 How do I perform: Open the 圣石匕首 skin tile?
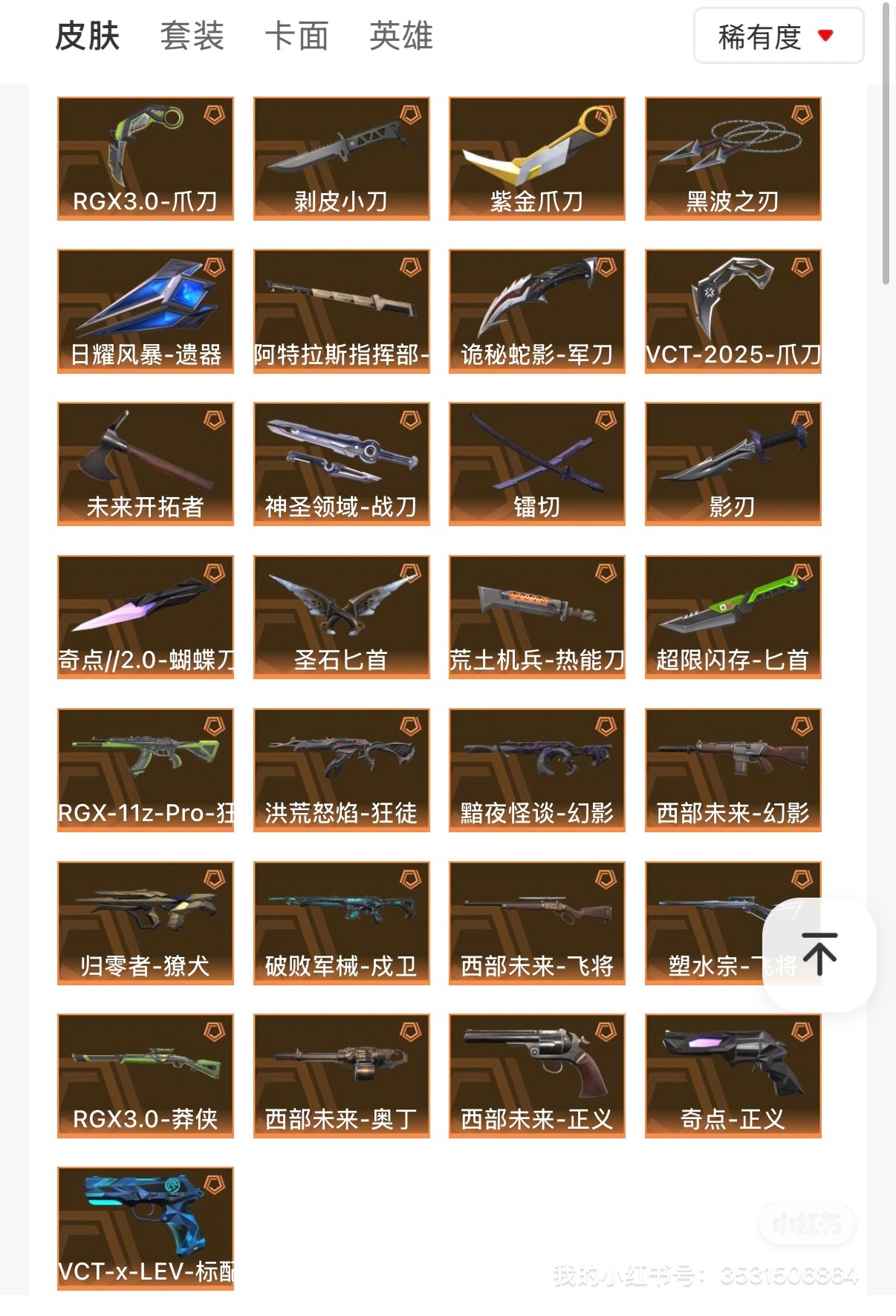(x=341, y=618)
